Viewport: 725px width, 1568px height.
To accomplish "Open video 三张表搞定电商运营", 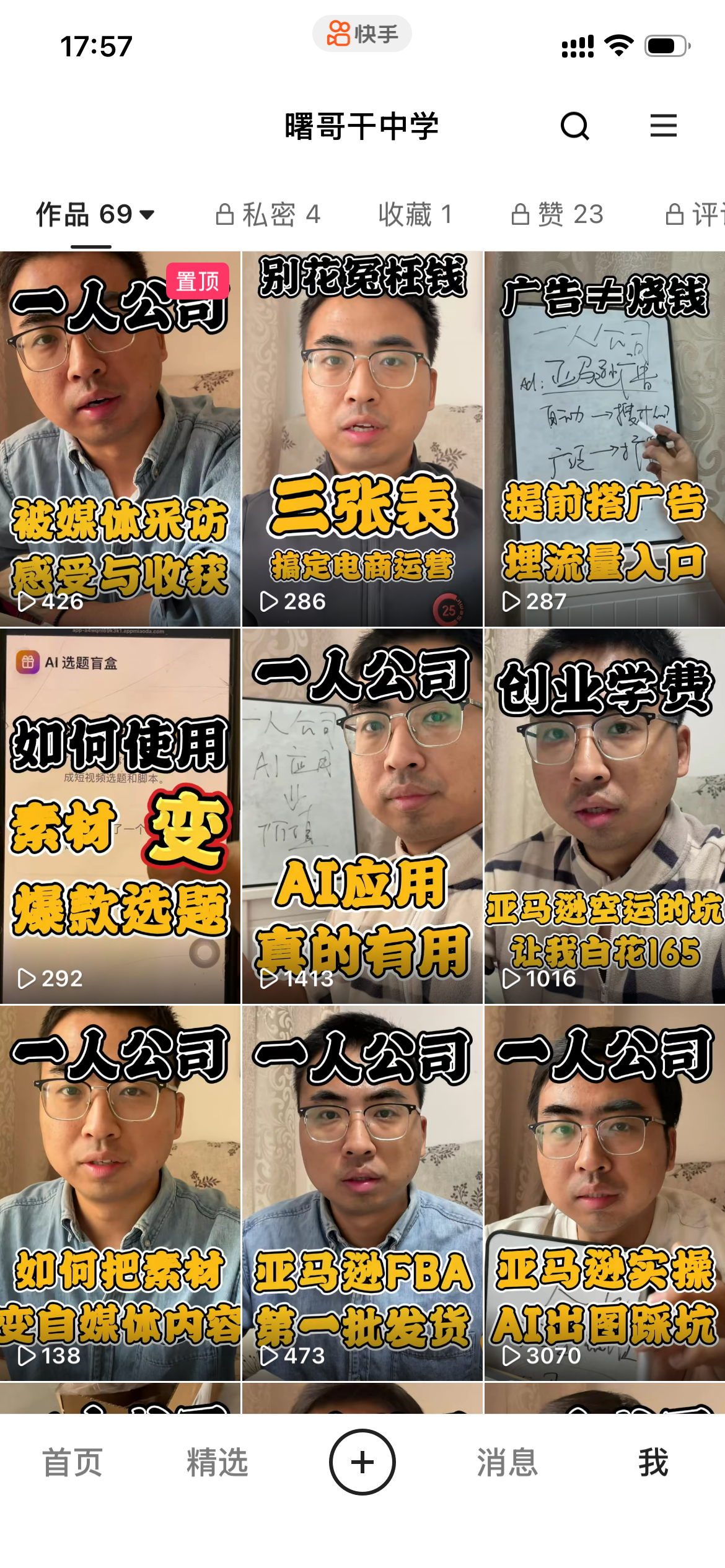I will 362,438.
